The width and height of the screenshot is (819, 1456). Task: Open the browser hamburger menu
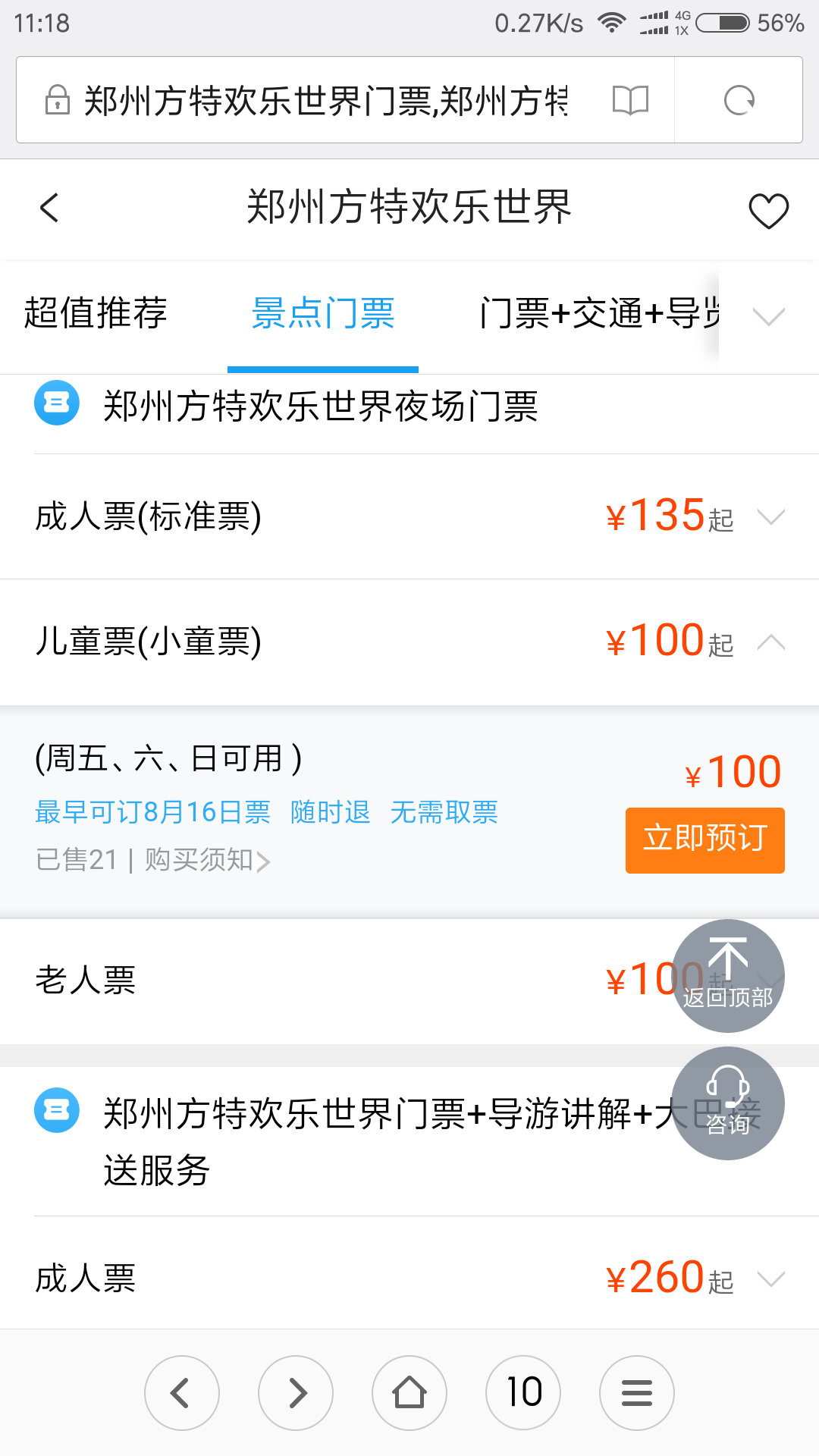pos(637,1393)
